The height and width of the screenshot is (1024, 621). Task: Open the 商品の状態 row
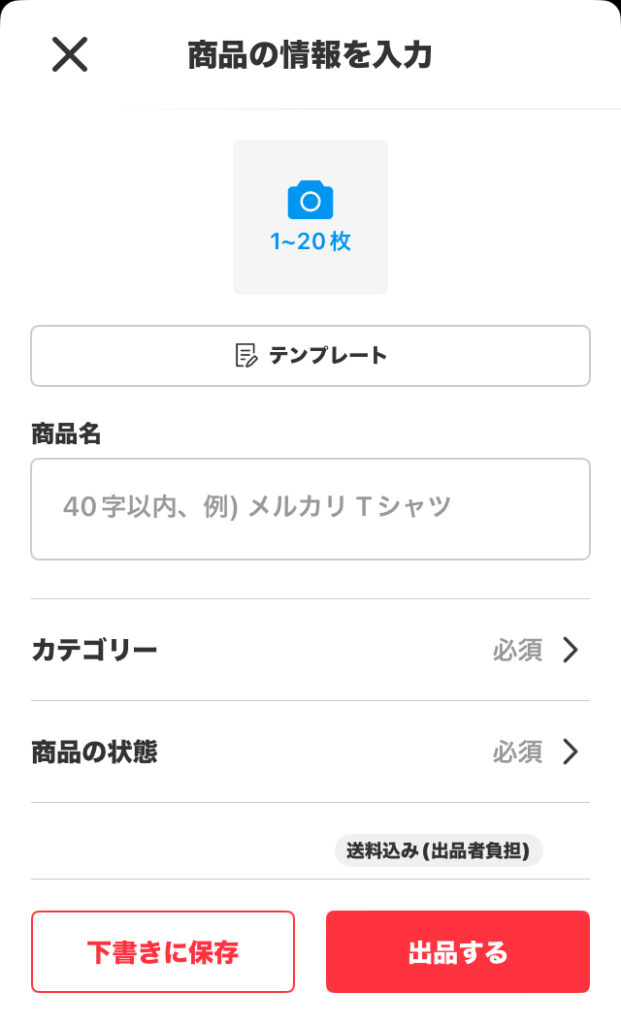coord(310,751)
